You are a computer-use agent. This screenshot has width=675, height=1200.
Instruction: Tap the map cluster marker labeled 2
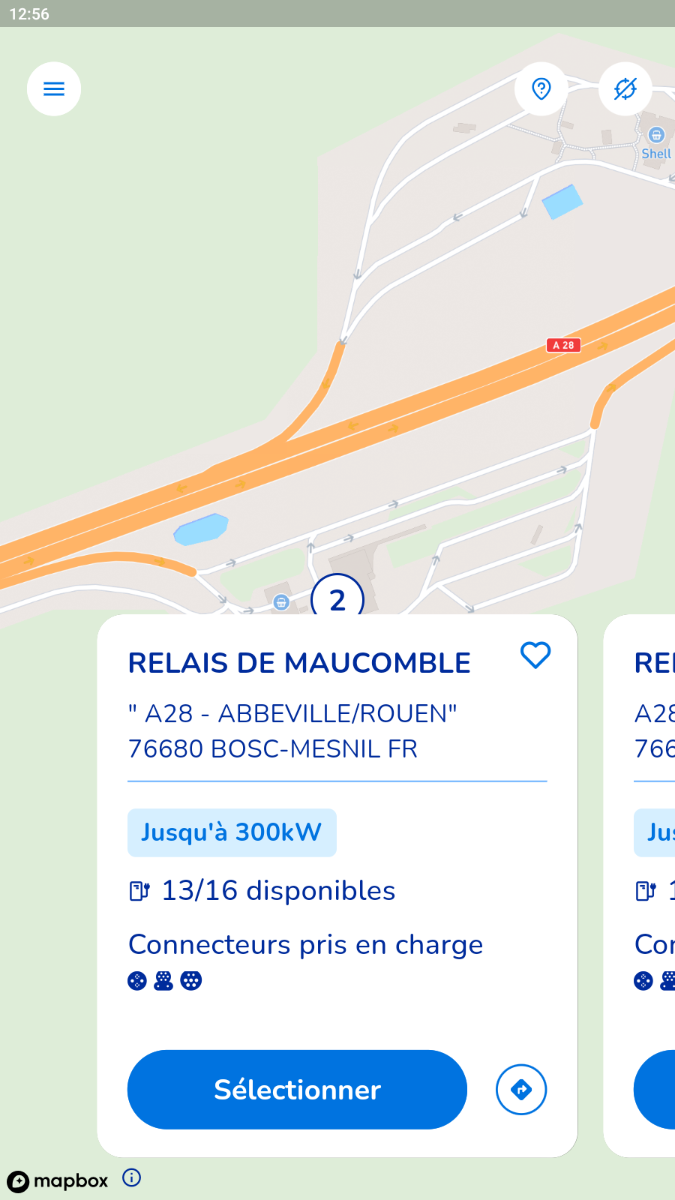pyautogui.click(x=337, y=598)
